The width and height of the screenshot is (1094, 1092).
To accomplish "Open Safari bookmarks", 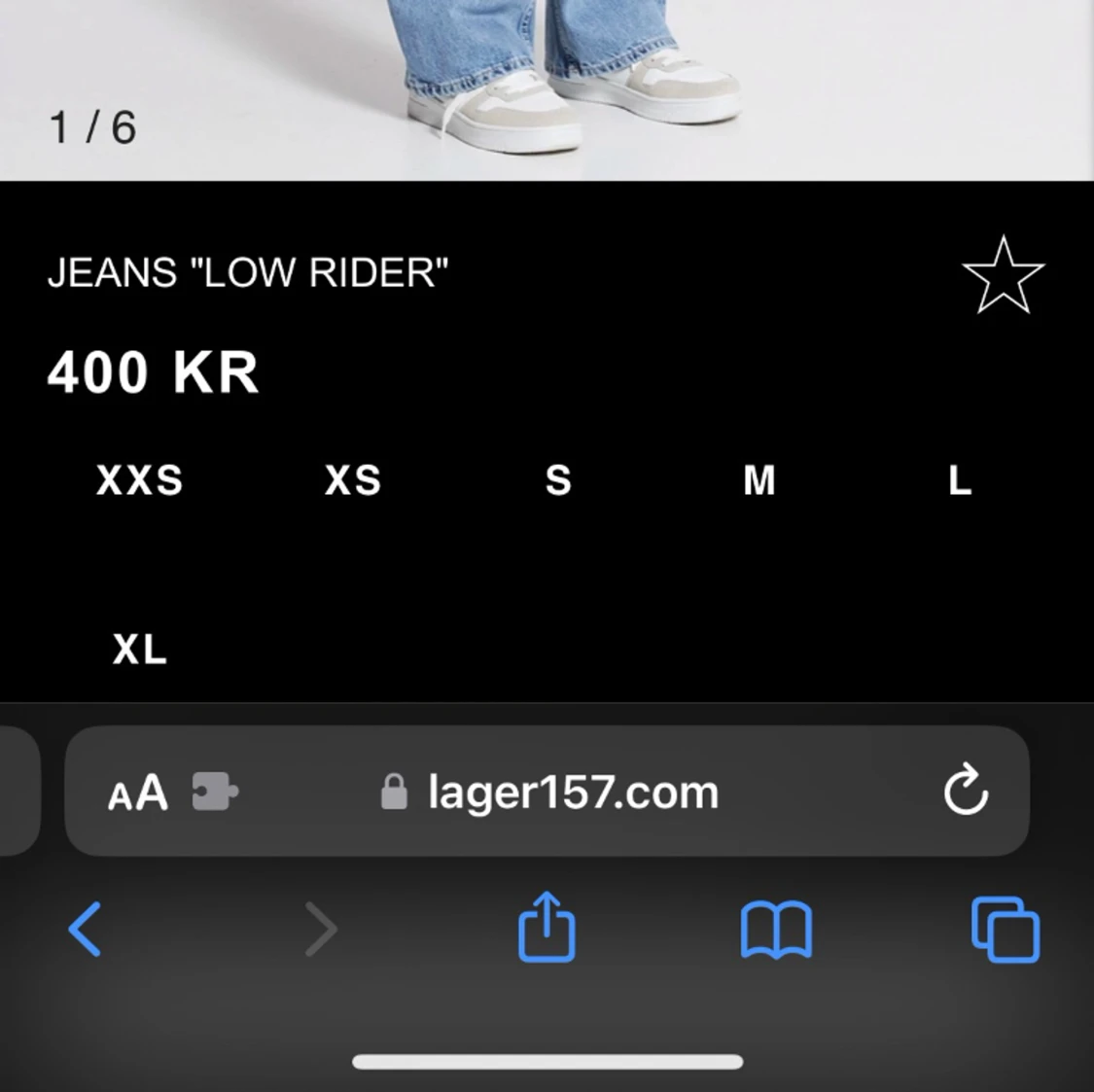I will (776, 930).
